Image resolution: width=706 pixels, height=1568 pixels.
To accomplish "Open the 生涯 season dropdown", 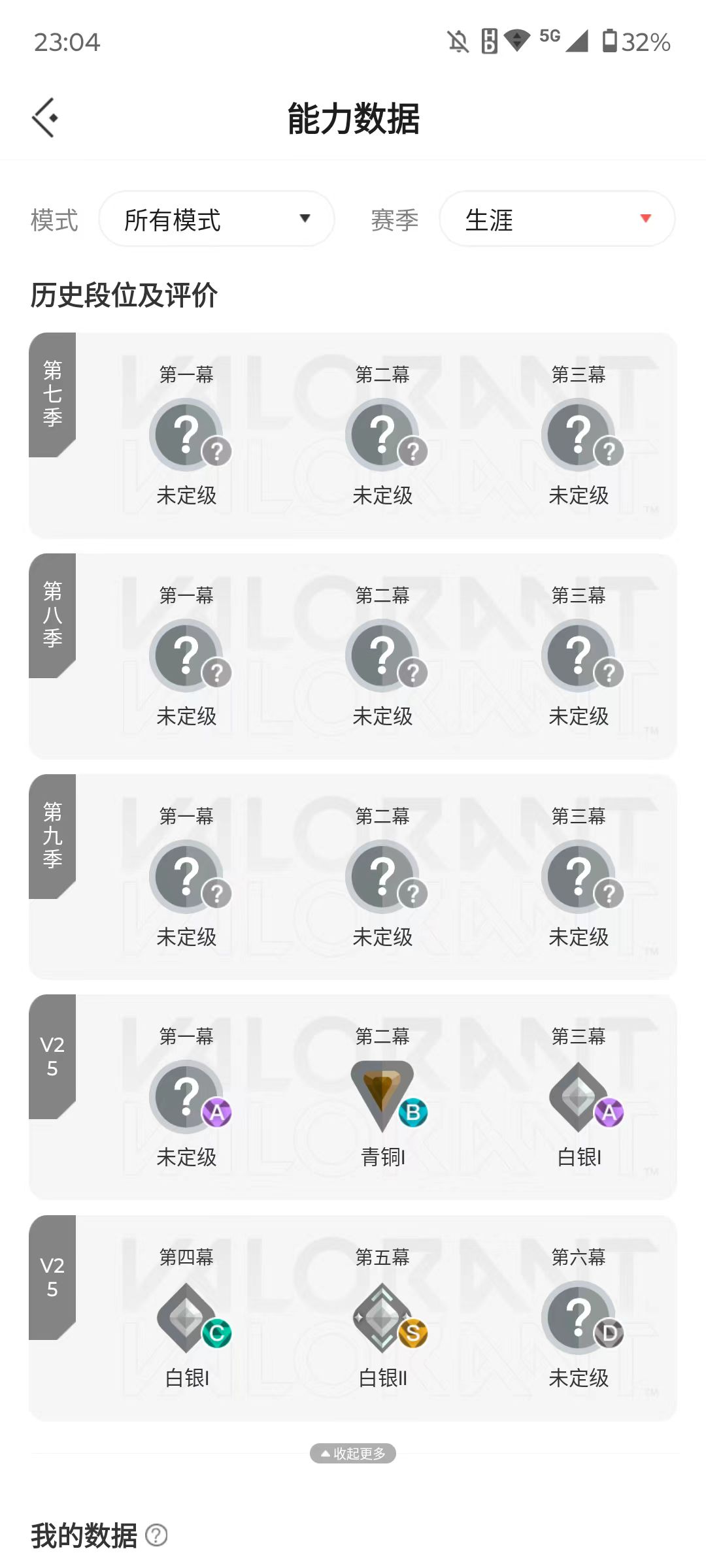I will 557,219.
